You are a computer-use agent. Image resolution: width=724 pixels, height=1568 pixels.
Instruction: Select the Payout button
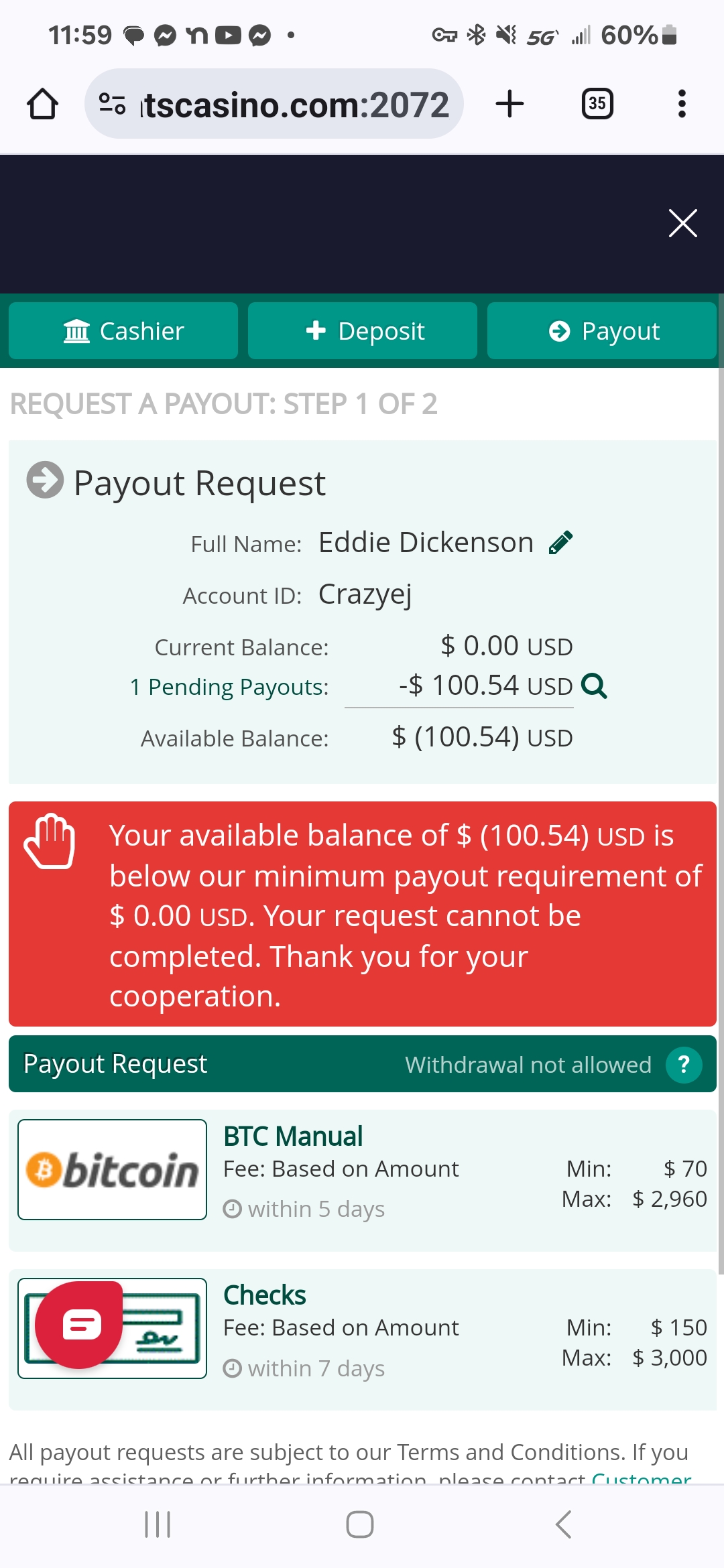602,331
